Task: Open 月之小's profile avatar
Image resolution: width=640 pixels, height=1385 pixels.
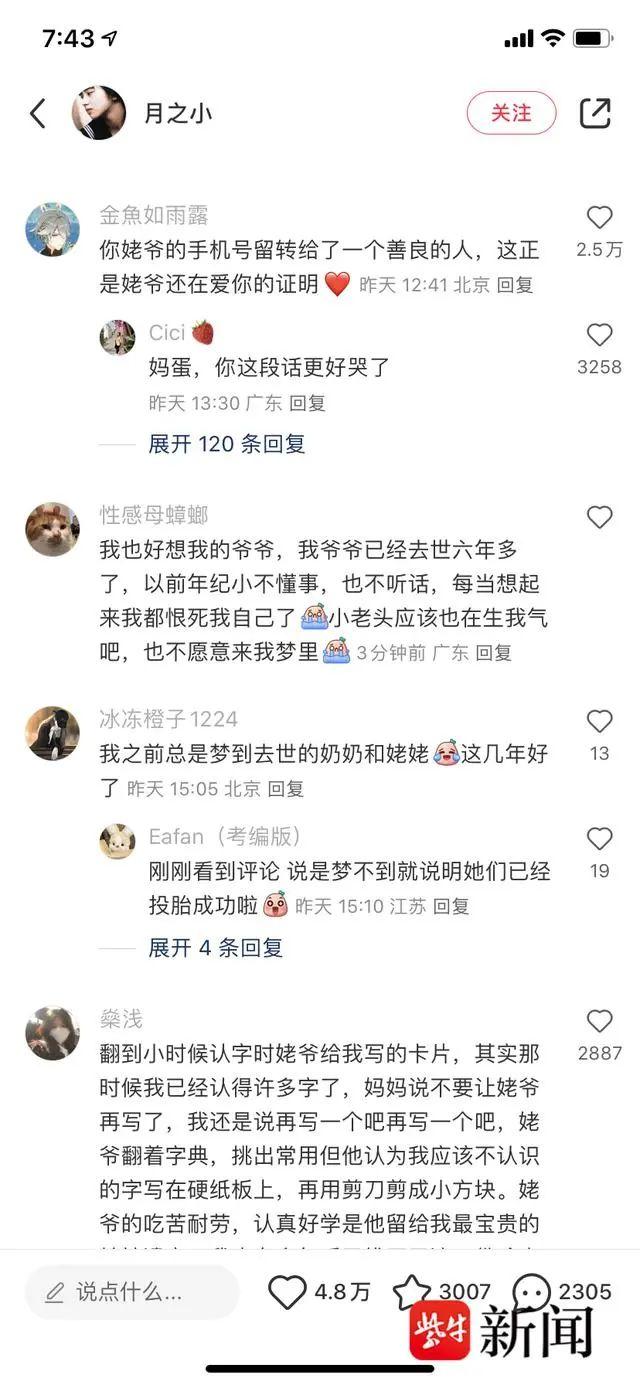Action: [98, 113]
